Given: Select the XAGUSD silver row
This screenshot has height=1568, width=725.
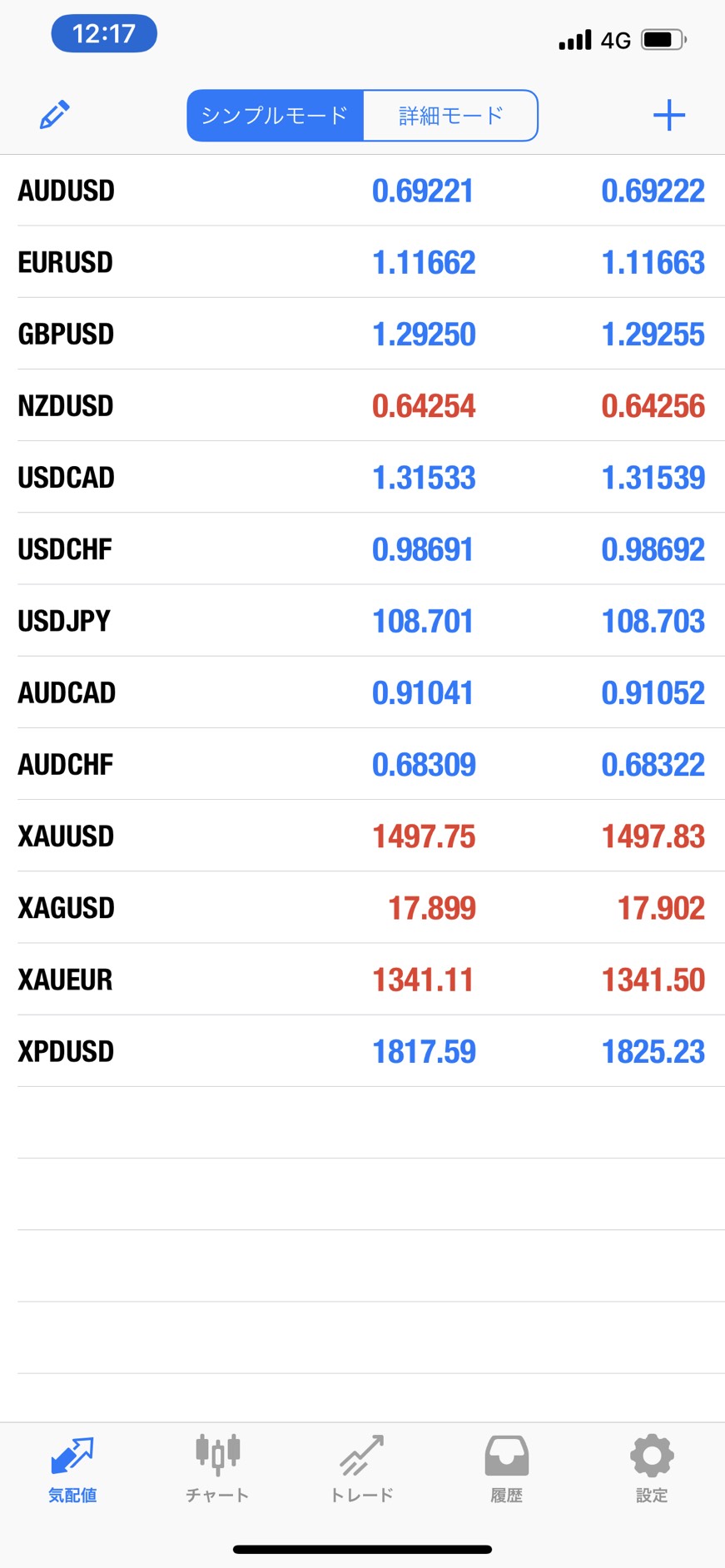Looking at the screenshot, I should tap(362, 907).
